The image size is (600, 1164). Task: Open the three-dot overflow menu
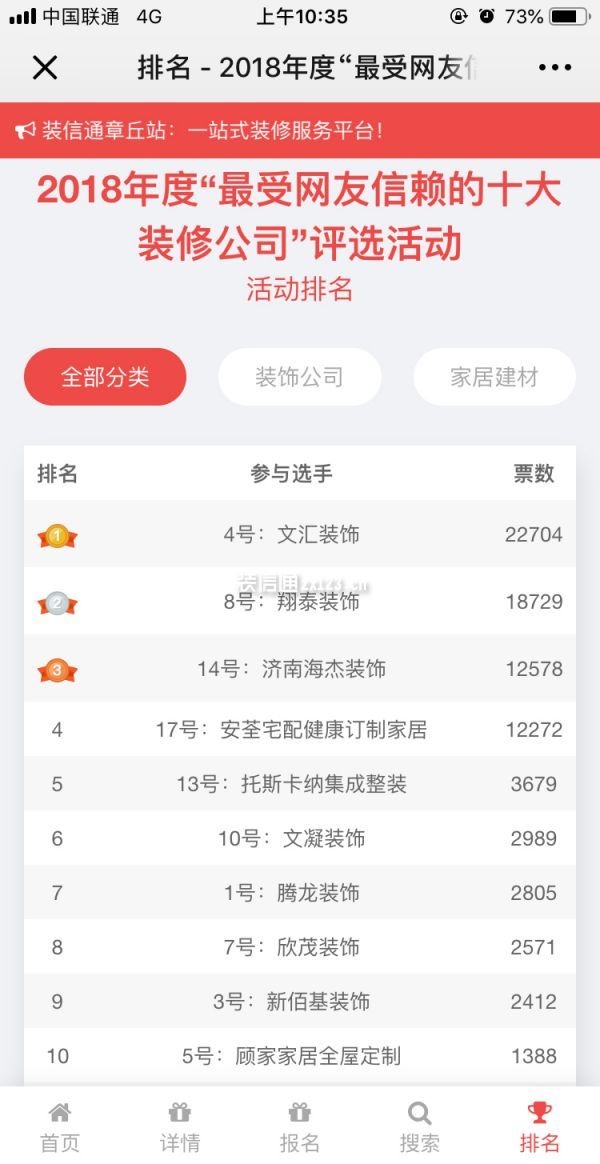tap(555, 68)
